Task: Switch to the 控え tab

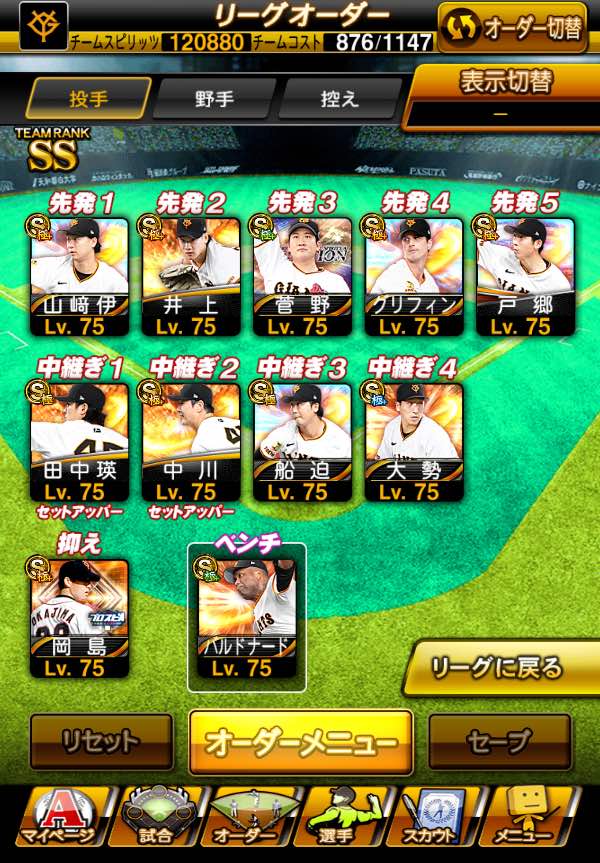Action: (x=338, y=99)
